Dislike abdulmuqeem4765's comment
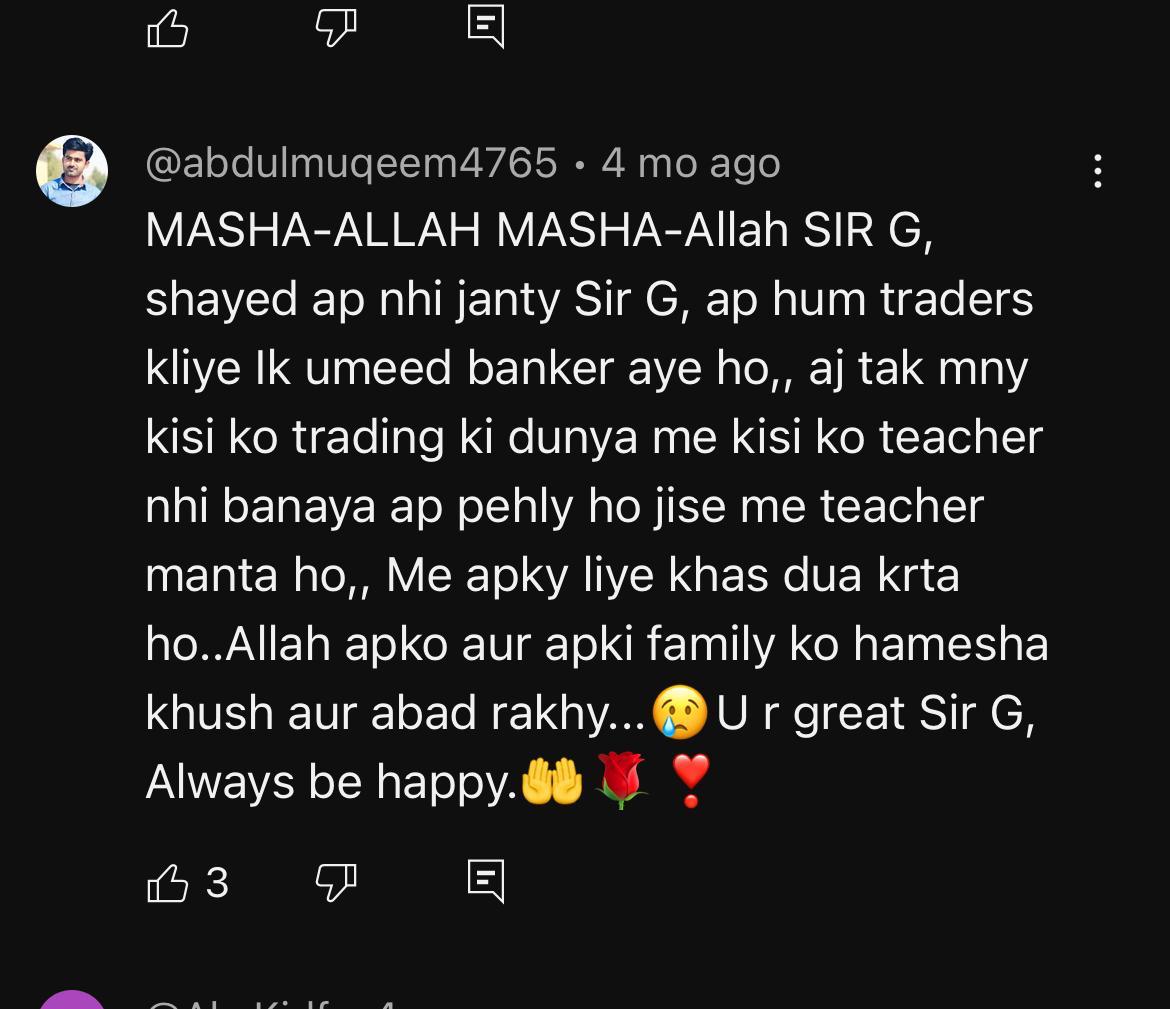1170x1009 pixels. pos(335,883)
